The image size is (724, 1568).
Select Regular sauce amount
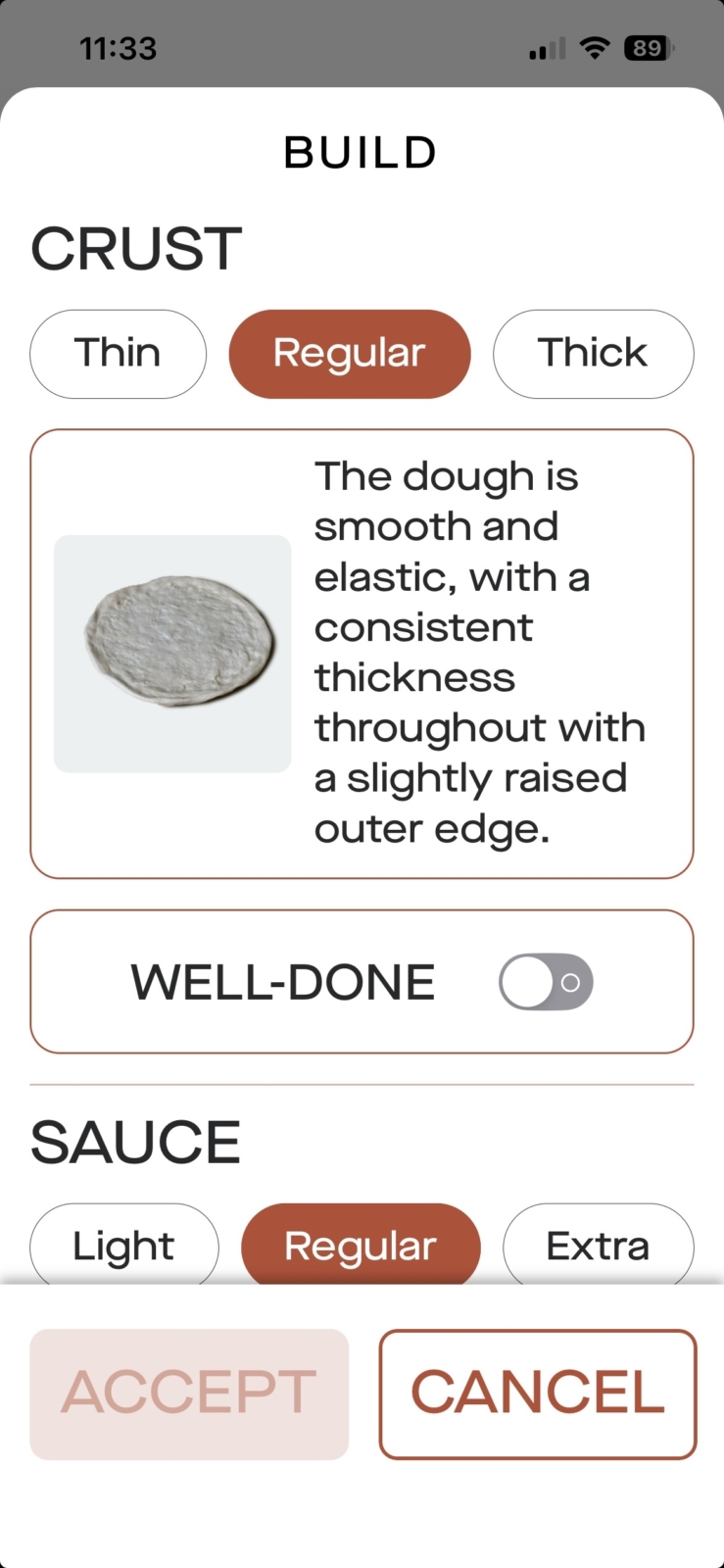[x=360, y=1245]
